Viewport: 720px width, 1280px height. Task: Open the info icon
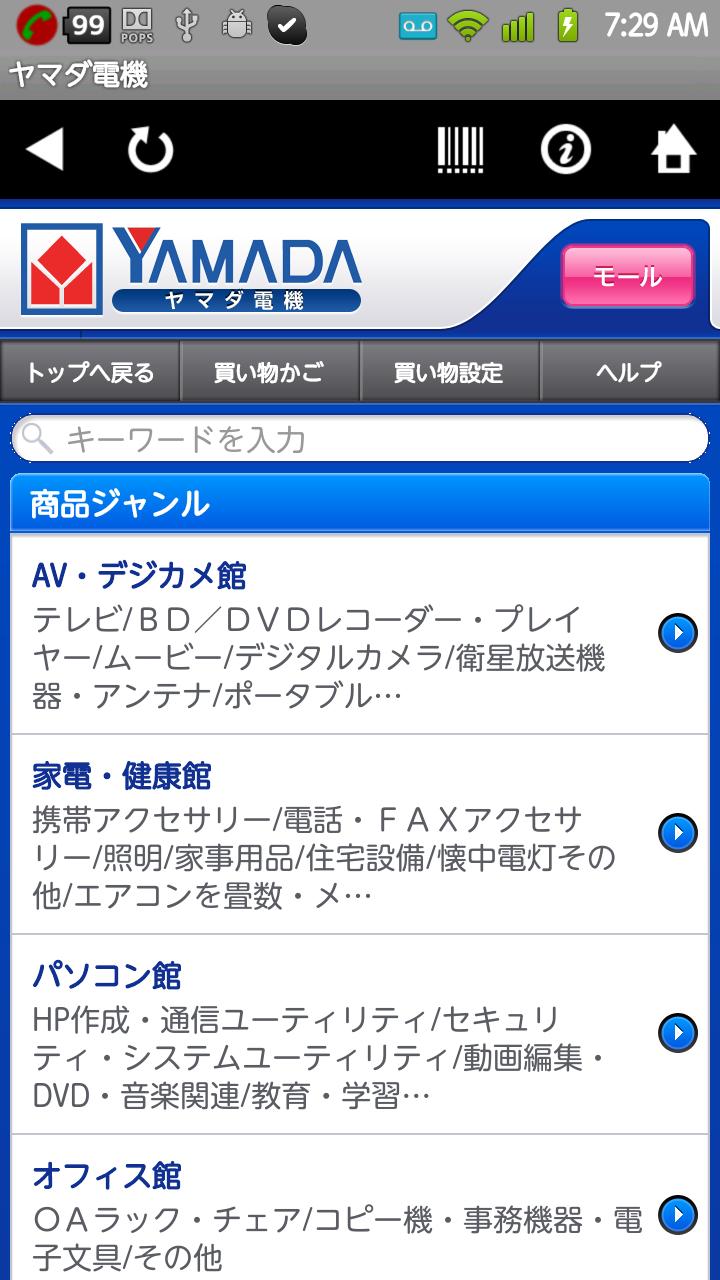tap(566, 150)
